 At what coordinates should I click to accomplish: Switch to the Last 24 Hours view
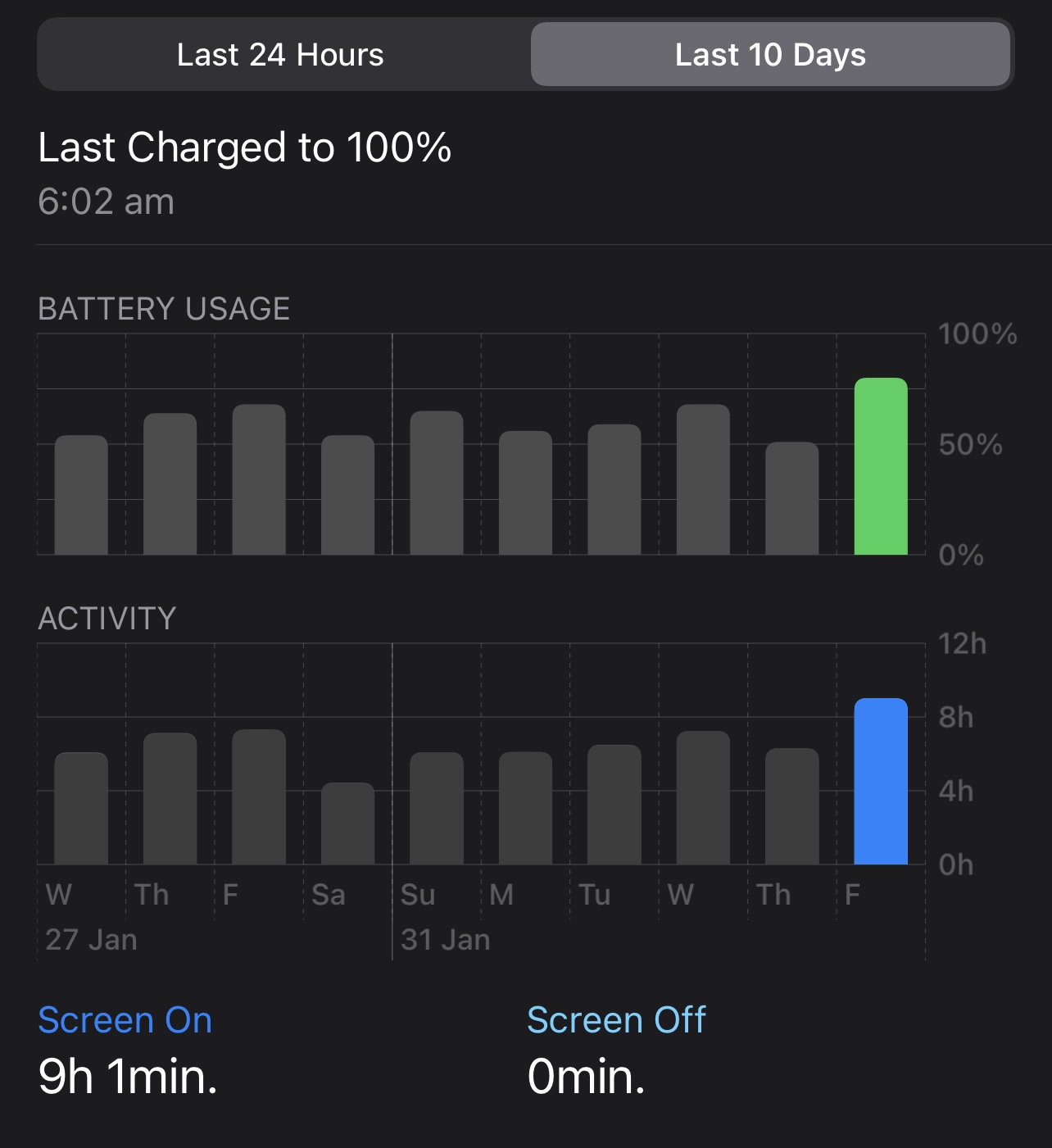[280, 55]
